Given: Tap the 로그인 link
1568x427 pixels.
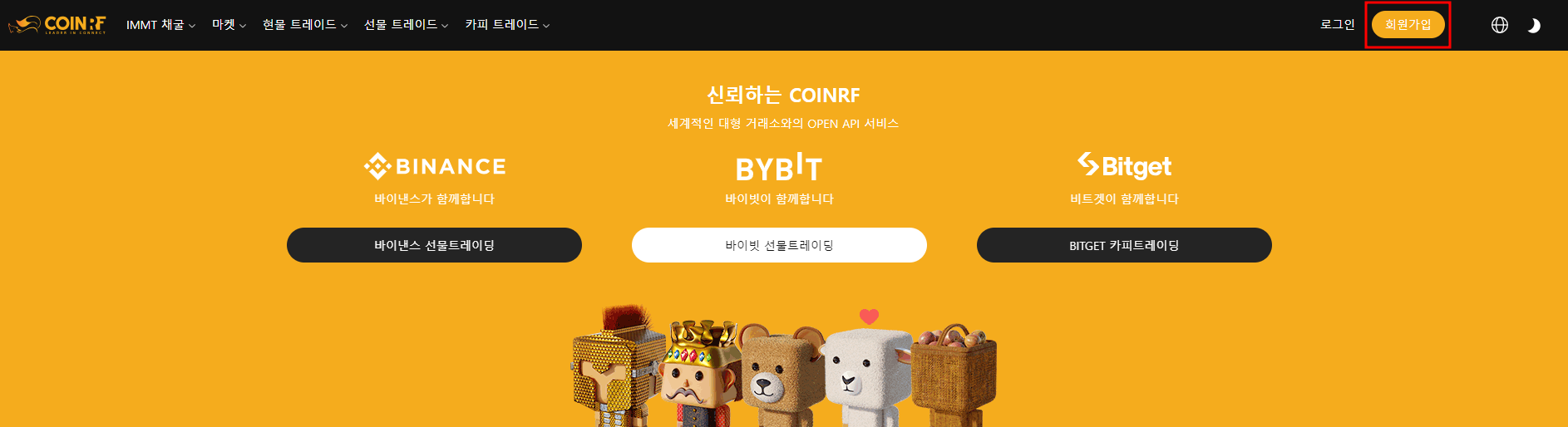Looking at the screenshot, I should (1337, 25).
